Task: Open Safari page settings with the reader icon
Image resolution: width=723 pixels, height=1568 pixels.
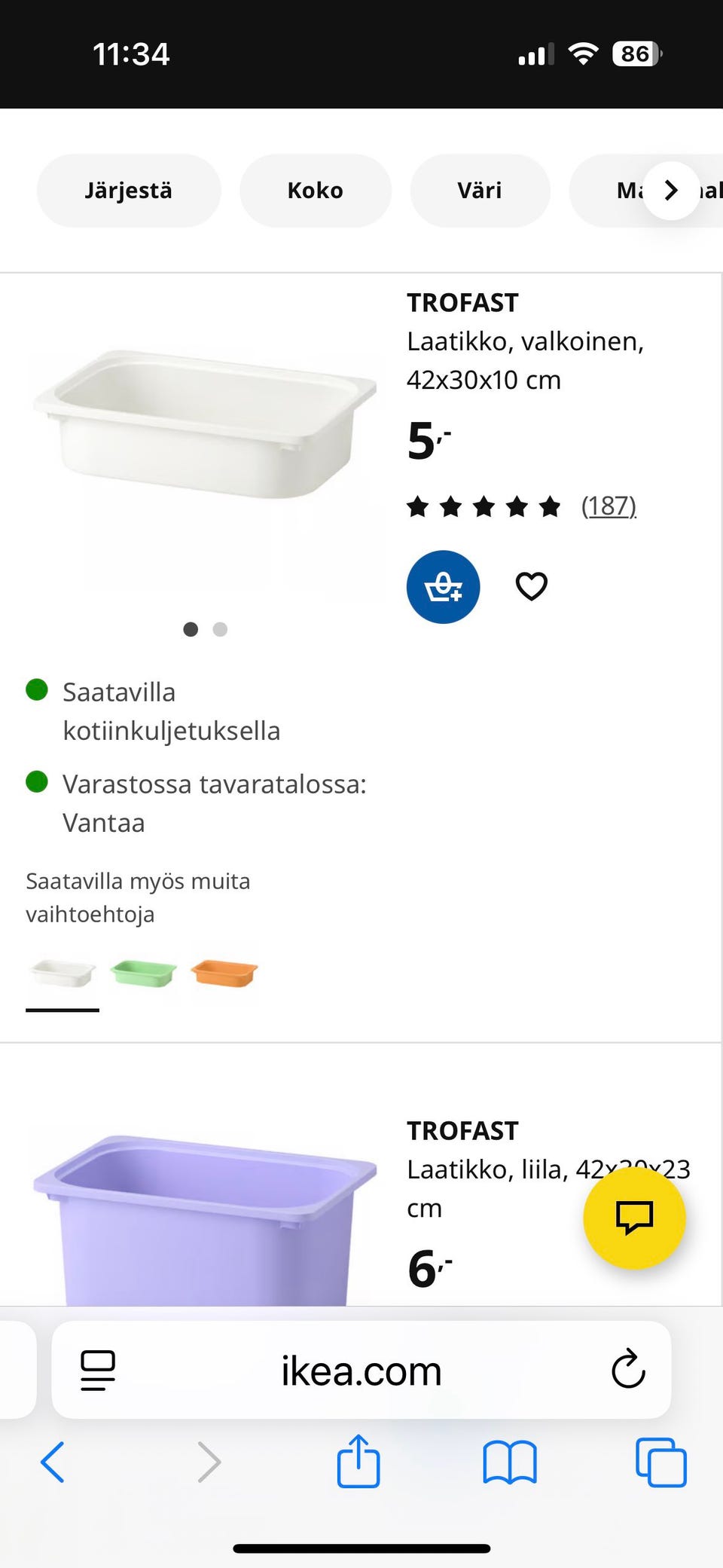Action: [x=97, y=1371]
